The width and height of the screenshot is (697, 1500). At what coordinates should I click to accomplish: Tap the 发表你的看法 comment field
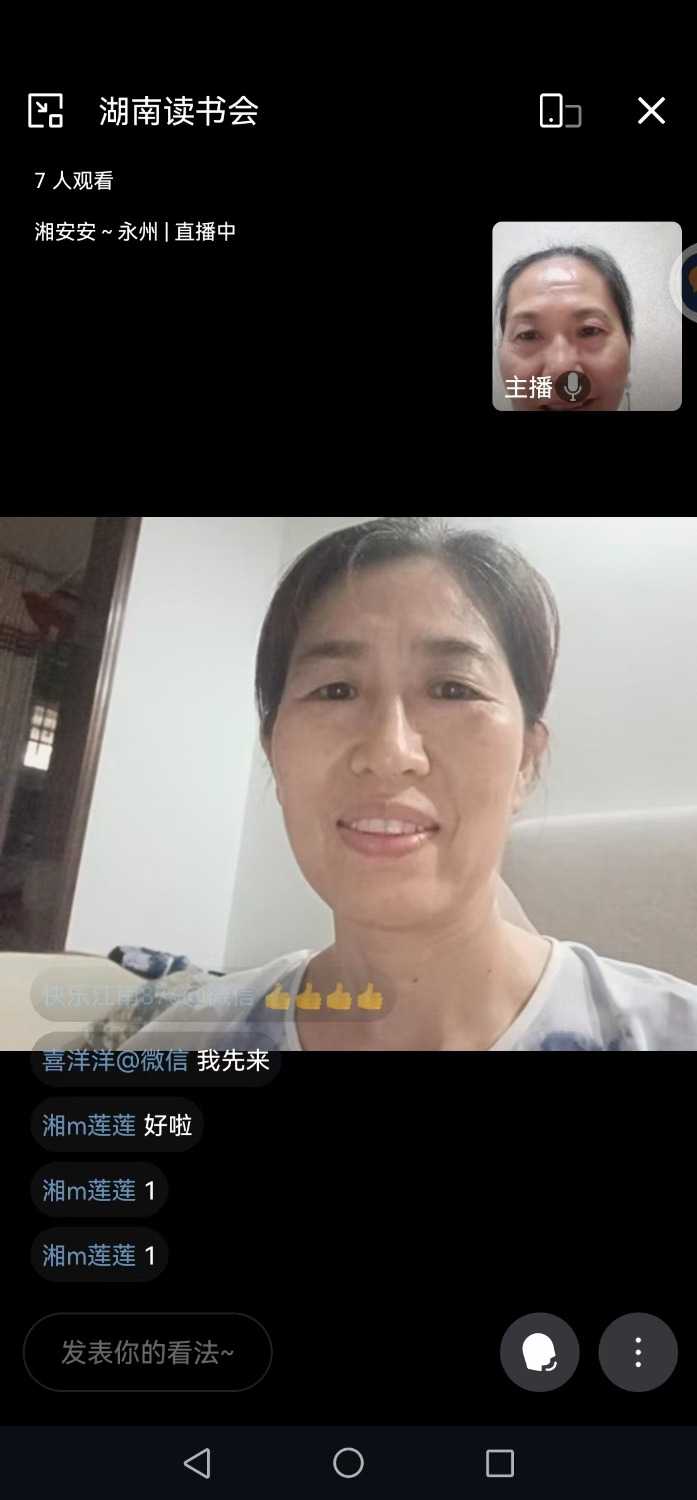coord(148,1352)
